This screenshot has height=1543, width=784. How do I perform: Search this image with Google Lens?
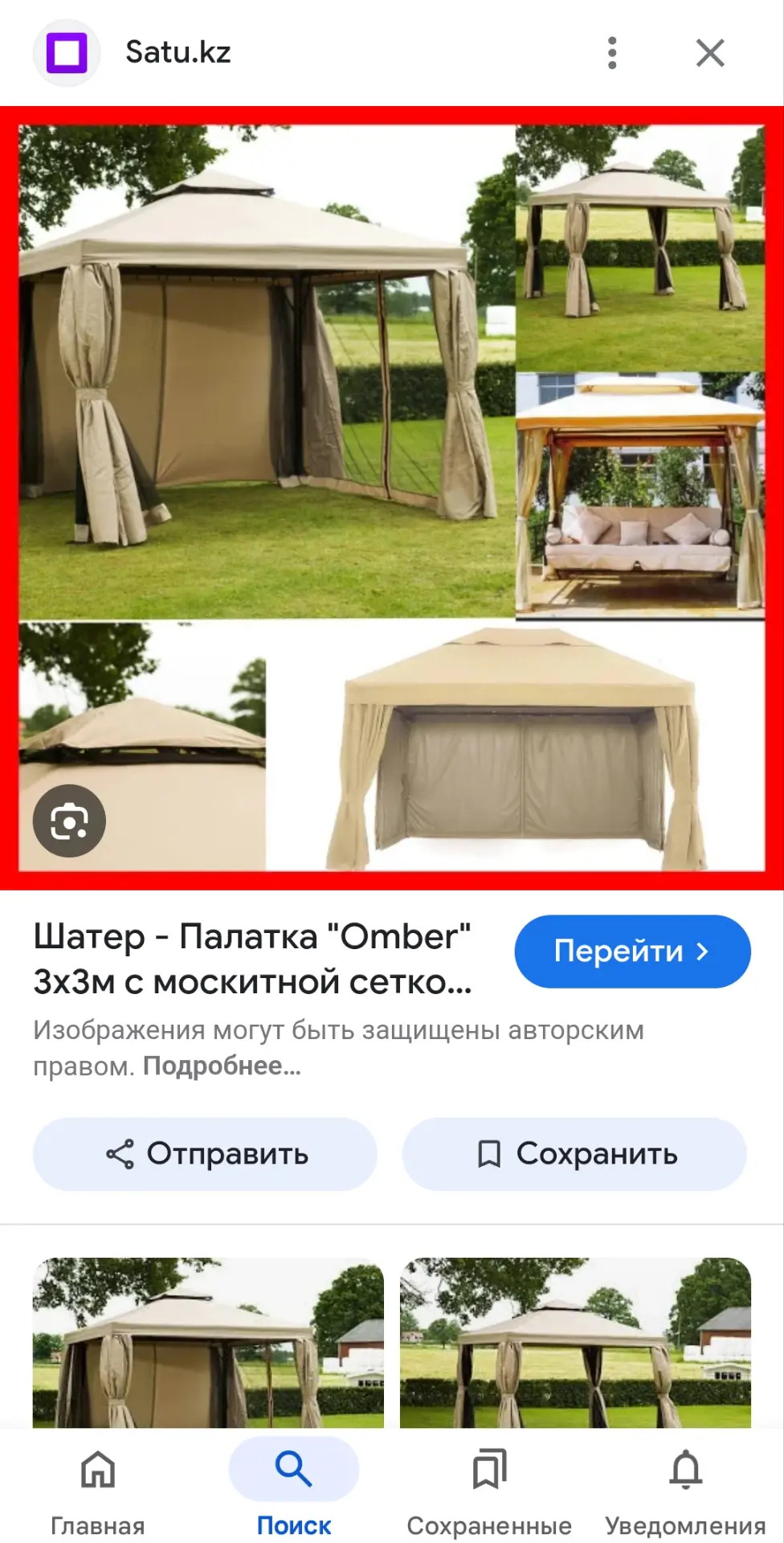tap(69, 821)
